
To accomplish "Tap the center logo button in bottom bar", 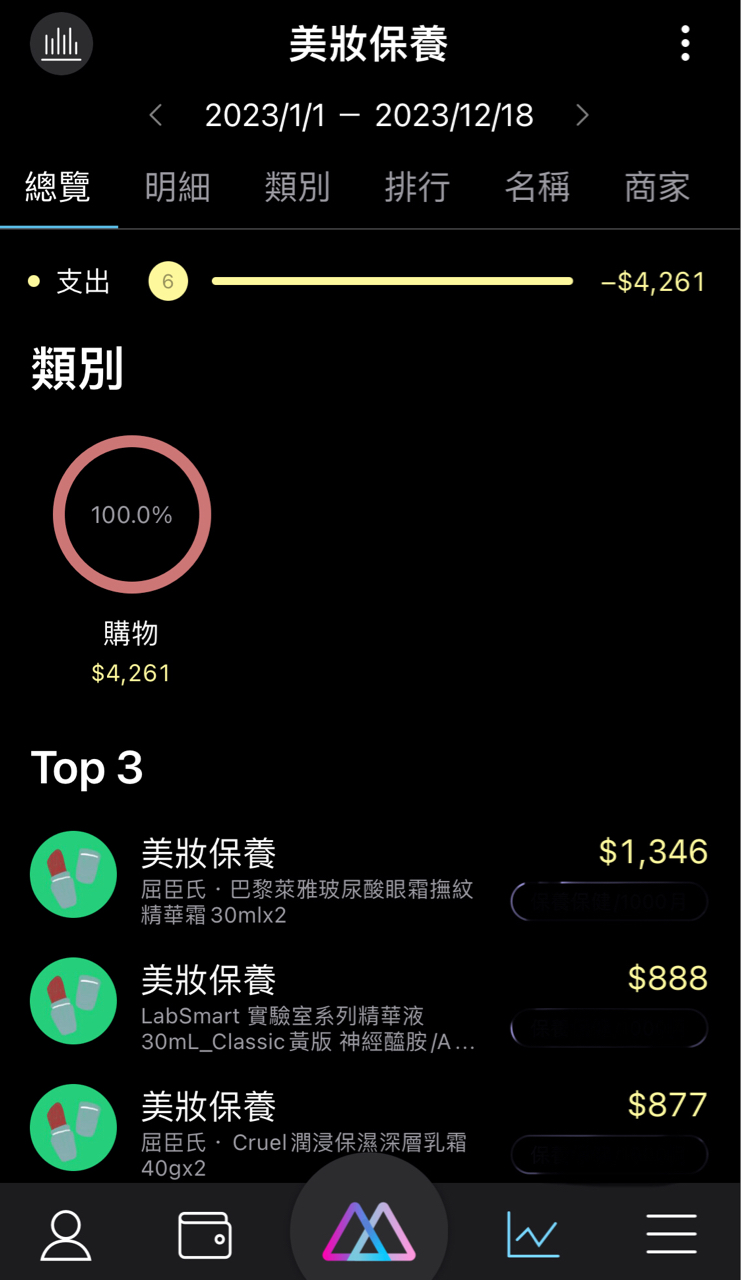I will [x=369, y=1230].
